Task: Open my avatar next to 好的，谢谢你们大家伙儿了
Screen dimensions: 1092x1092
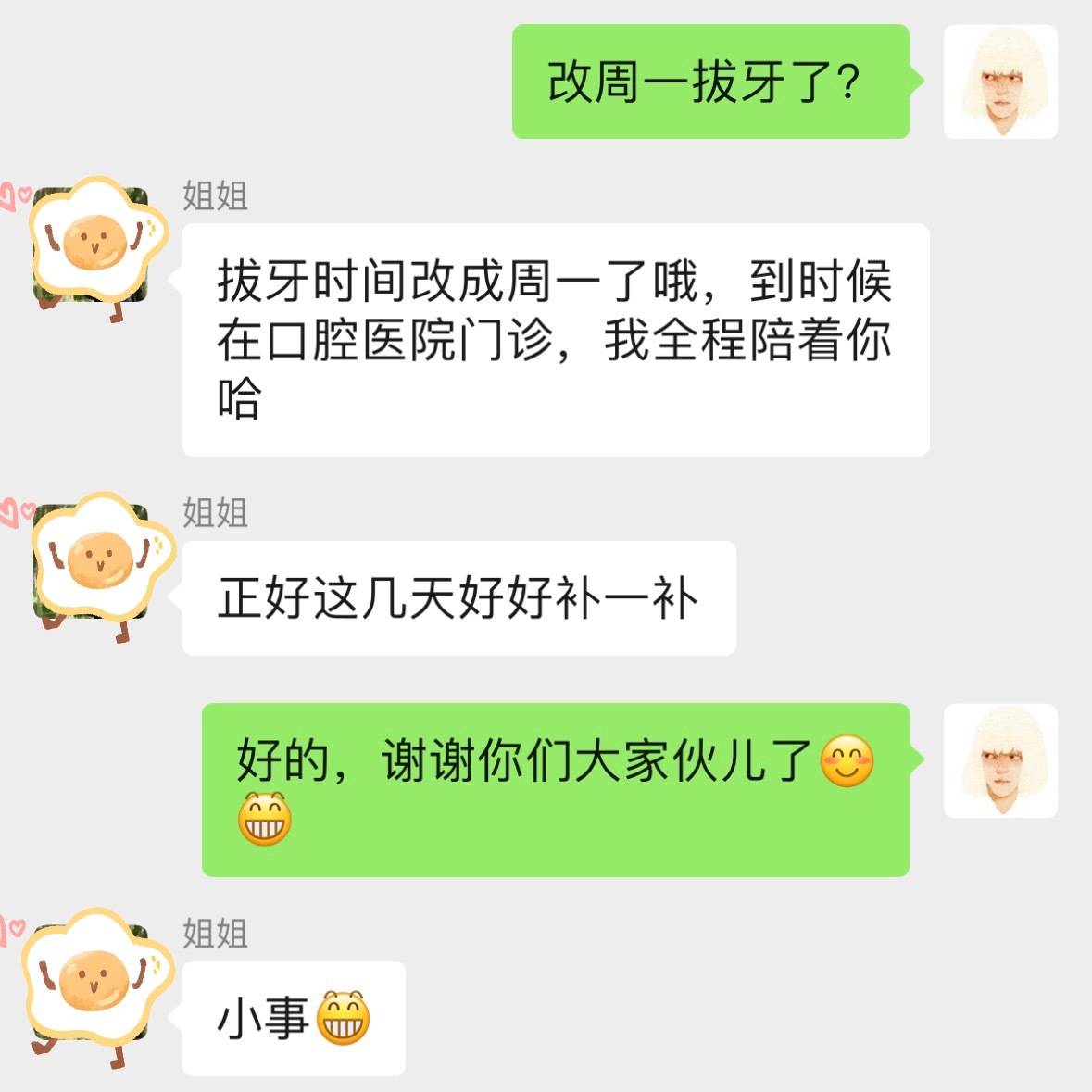Action: click(x=1000, y=760)
